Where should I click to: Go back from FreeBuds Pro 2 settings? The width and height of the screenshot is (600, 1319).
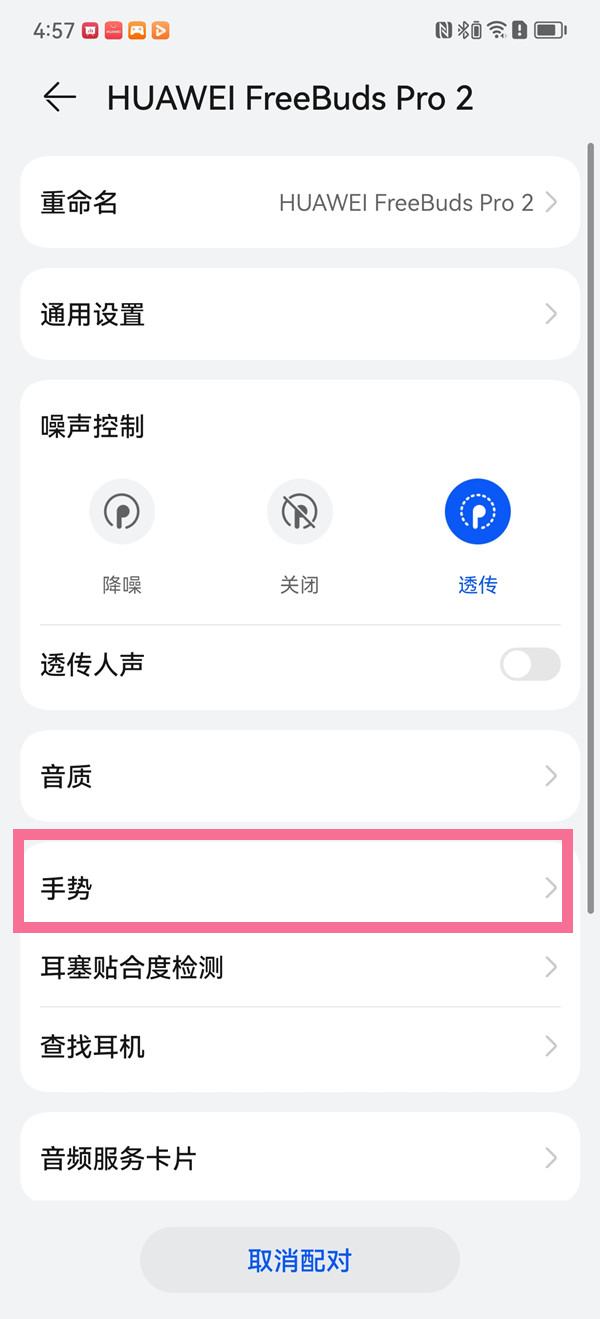(x=60, y=97)
